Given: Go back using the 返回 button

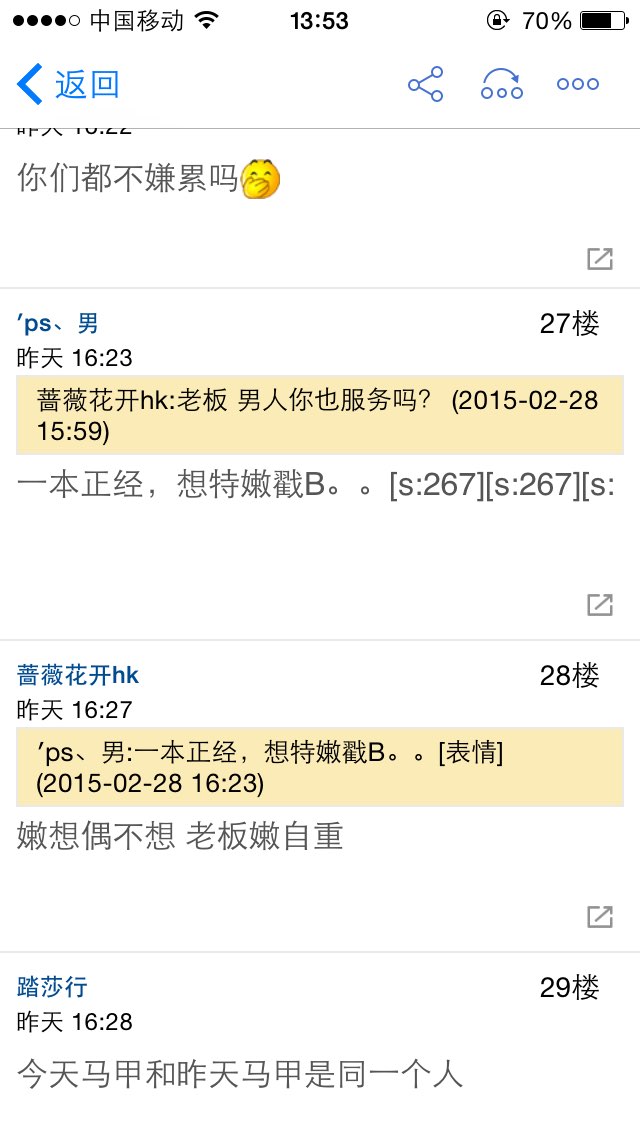Looking at the screenshot, I should [68, 84].
